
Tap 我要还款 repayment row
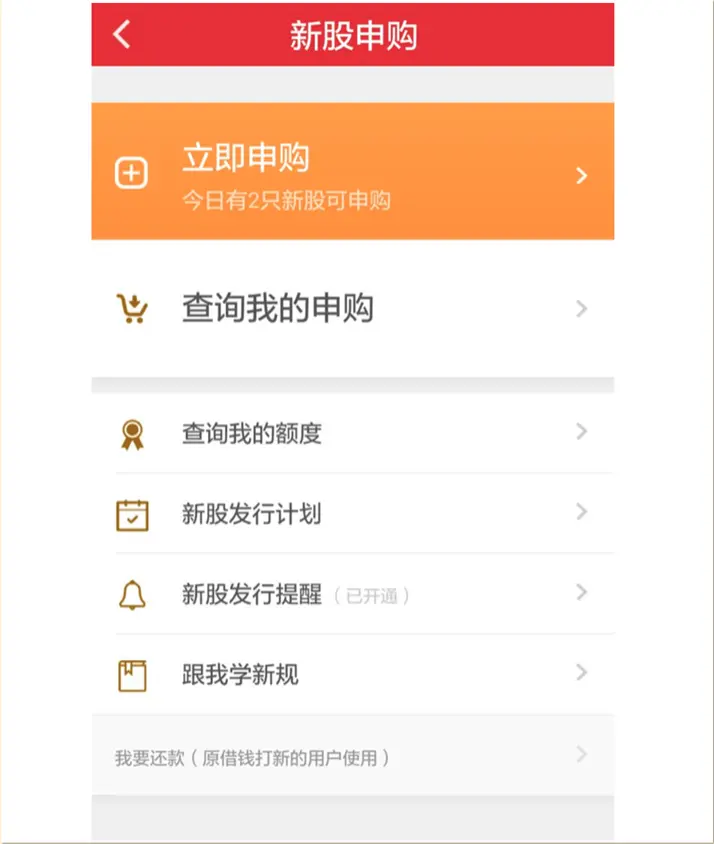tap(352, 756)
